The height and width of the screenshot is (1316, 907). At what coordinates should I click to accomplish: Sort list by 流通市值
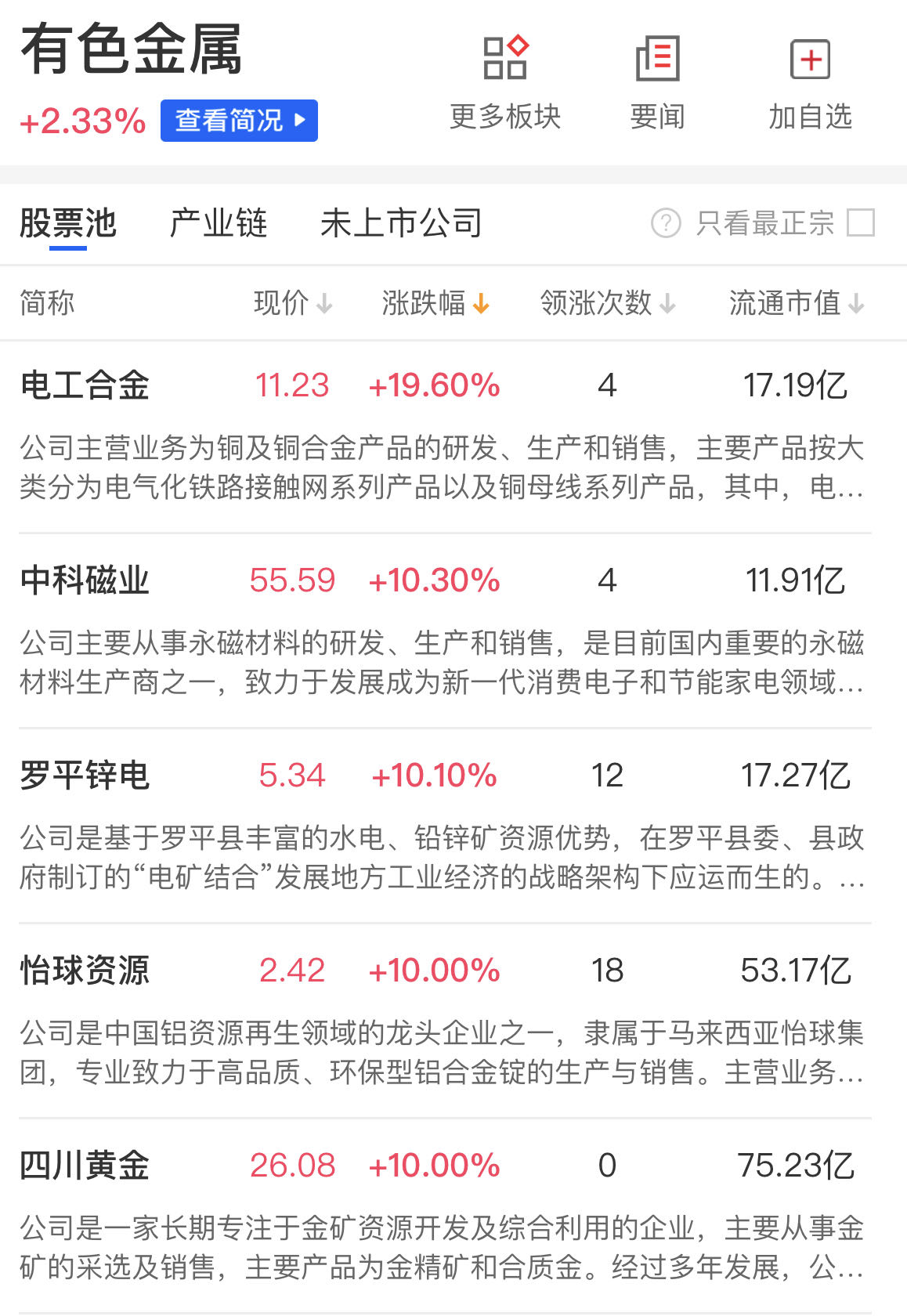coord(796,303)
